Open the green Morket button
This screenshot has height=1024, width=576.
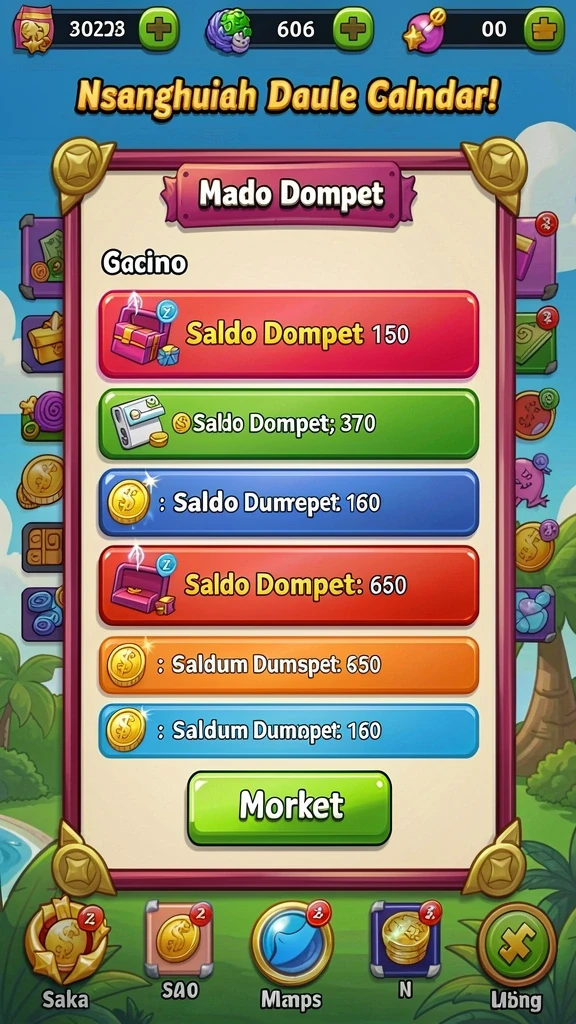(x=289, y=807)
